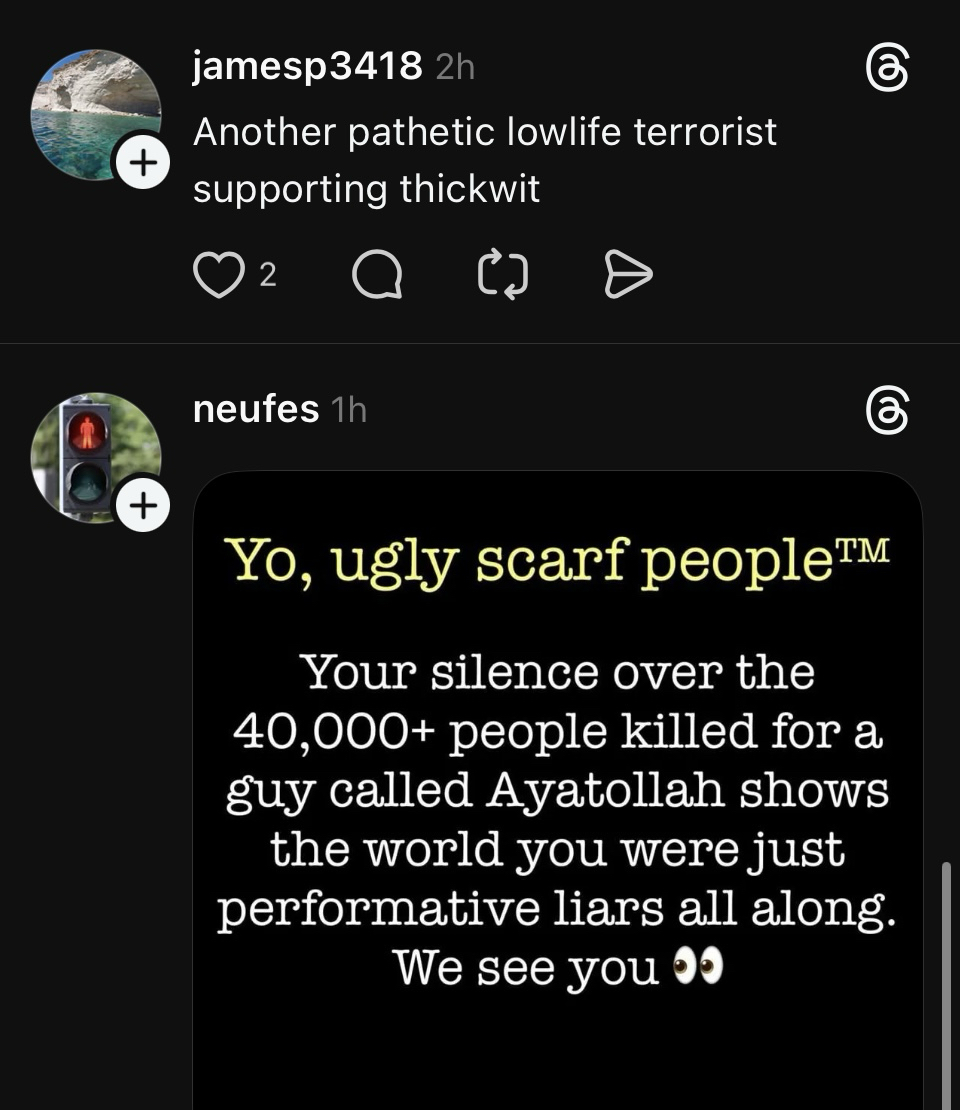
Task: Follow jamesp3418 with the plus badge
Action: (143, 161)
